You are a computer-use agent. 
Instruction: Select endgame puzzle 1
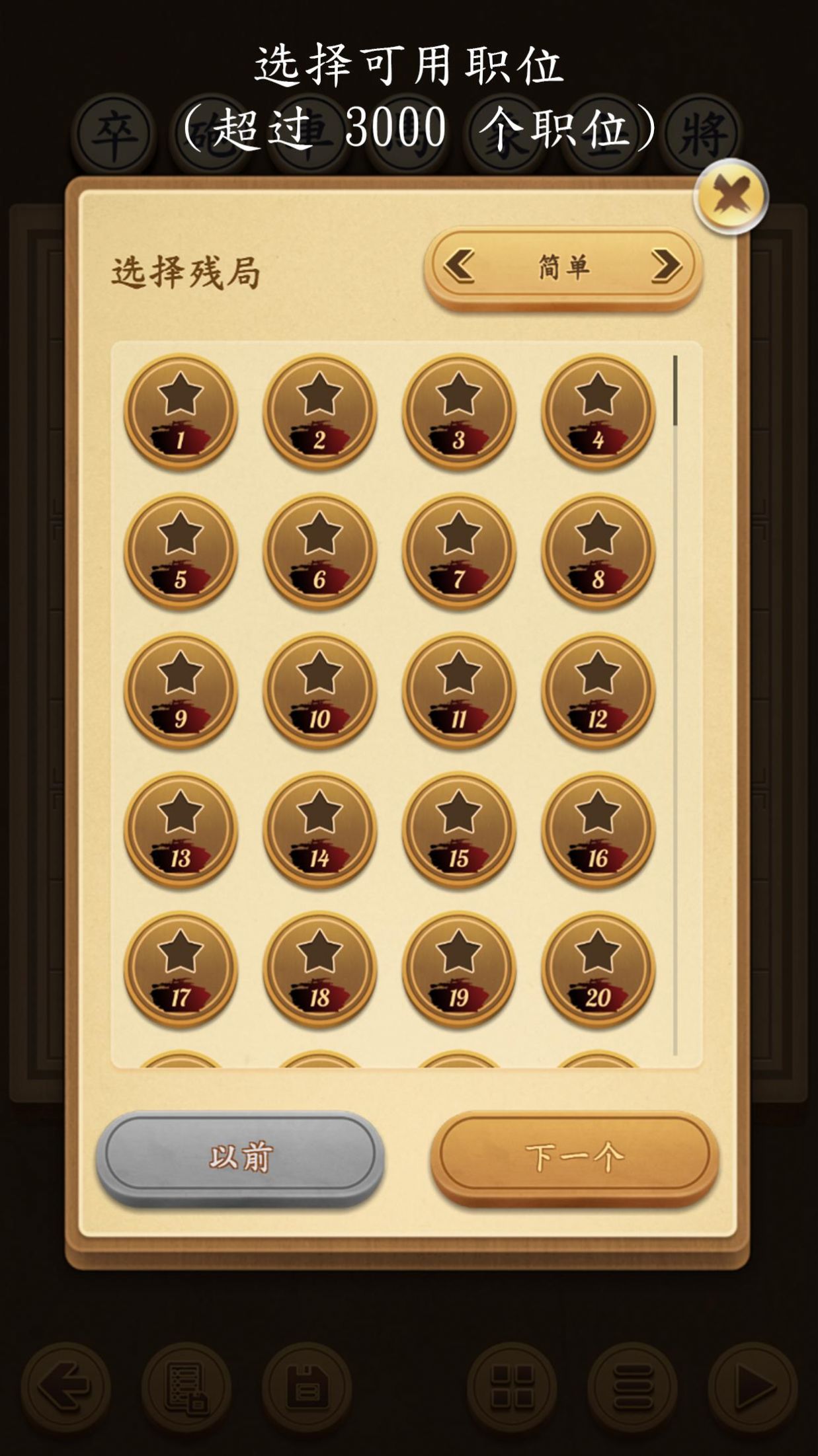(181, 412)
